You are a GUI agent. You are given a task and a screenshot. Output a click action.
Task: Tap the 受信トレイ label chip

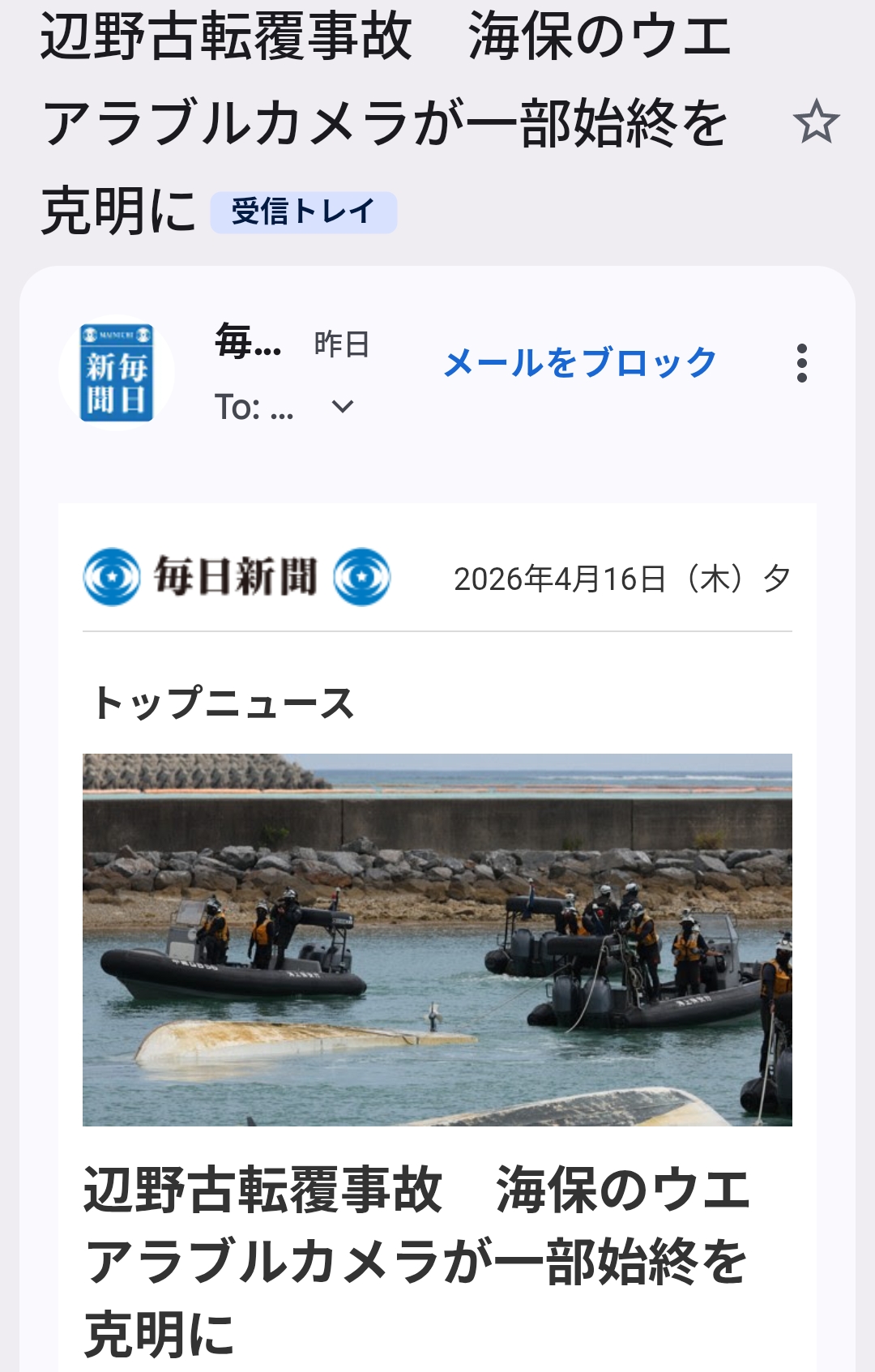click(304, 212)
